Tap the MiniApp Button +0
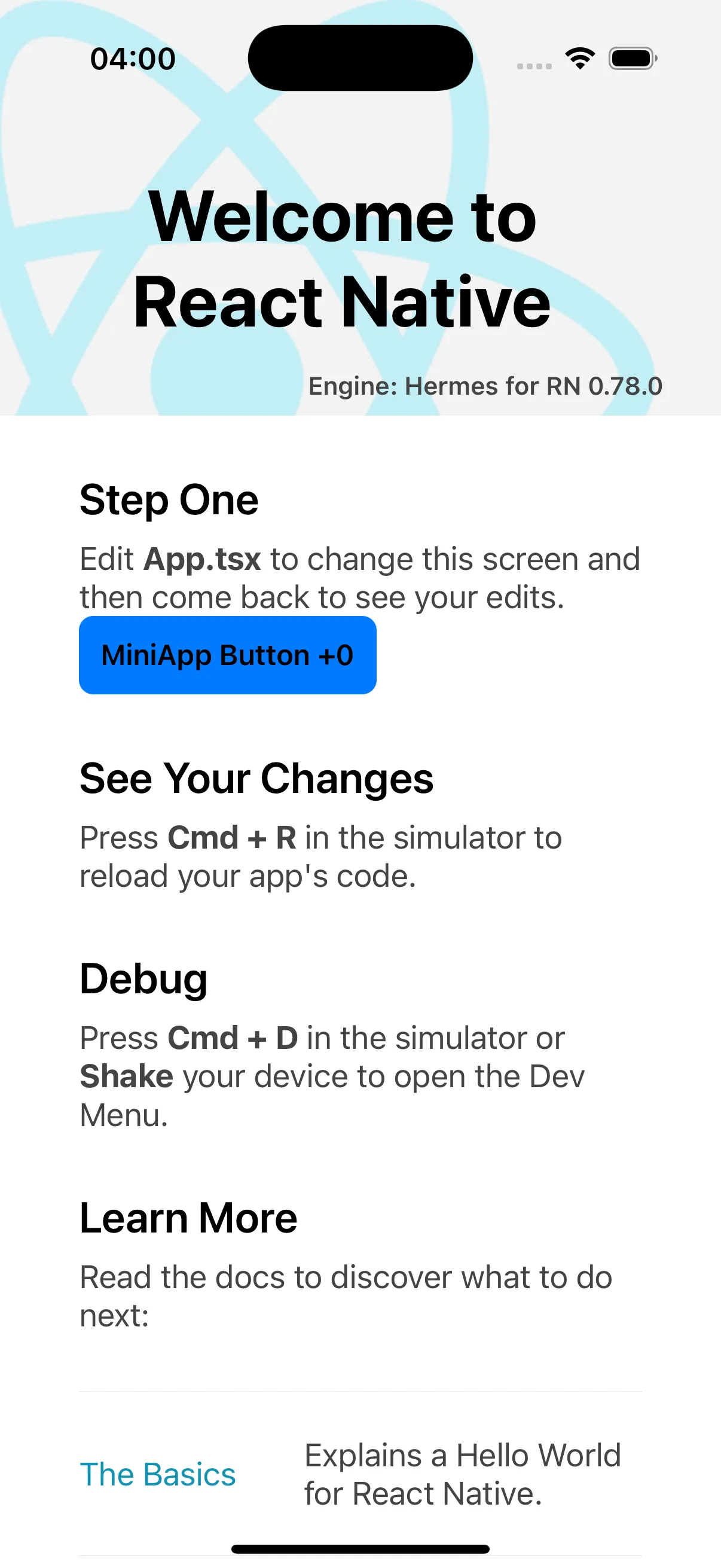Screen dimensions: 721x1568 pyautogui.click(x=227, y=655)
